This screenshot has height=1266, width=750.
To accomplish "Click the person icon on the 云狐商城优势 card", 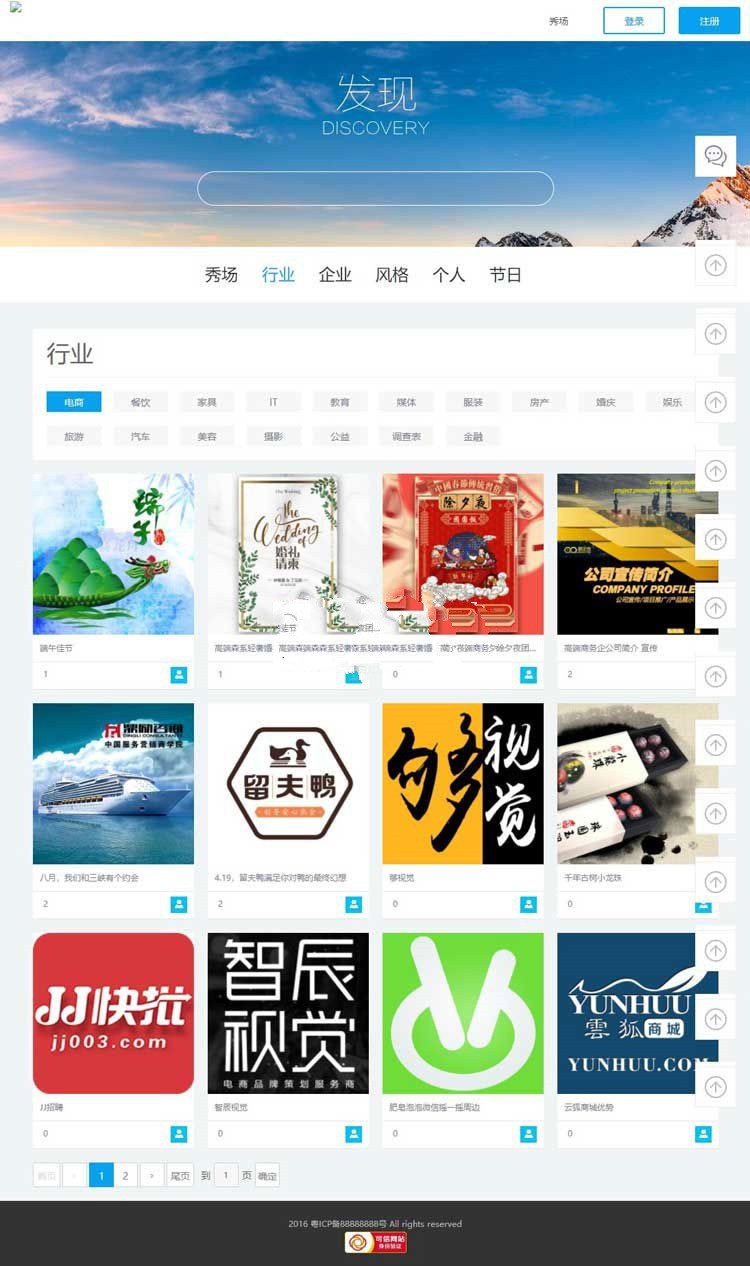I will tap(703, 1133).
